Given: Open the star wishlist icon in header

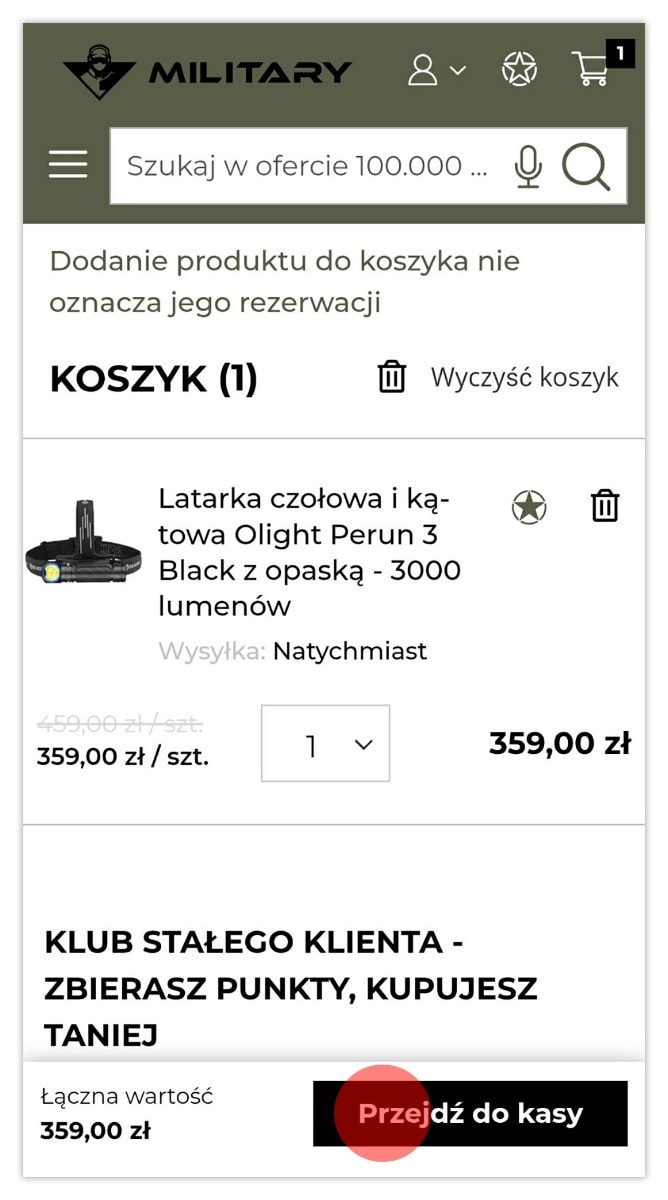Looking at the screenshot, I should click(519, 69).
